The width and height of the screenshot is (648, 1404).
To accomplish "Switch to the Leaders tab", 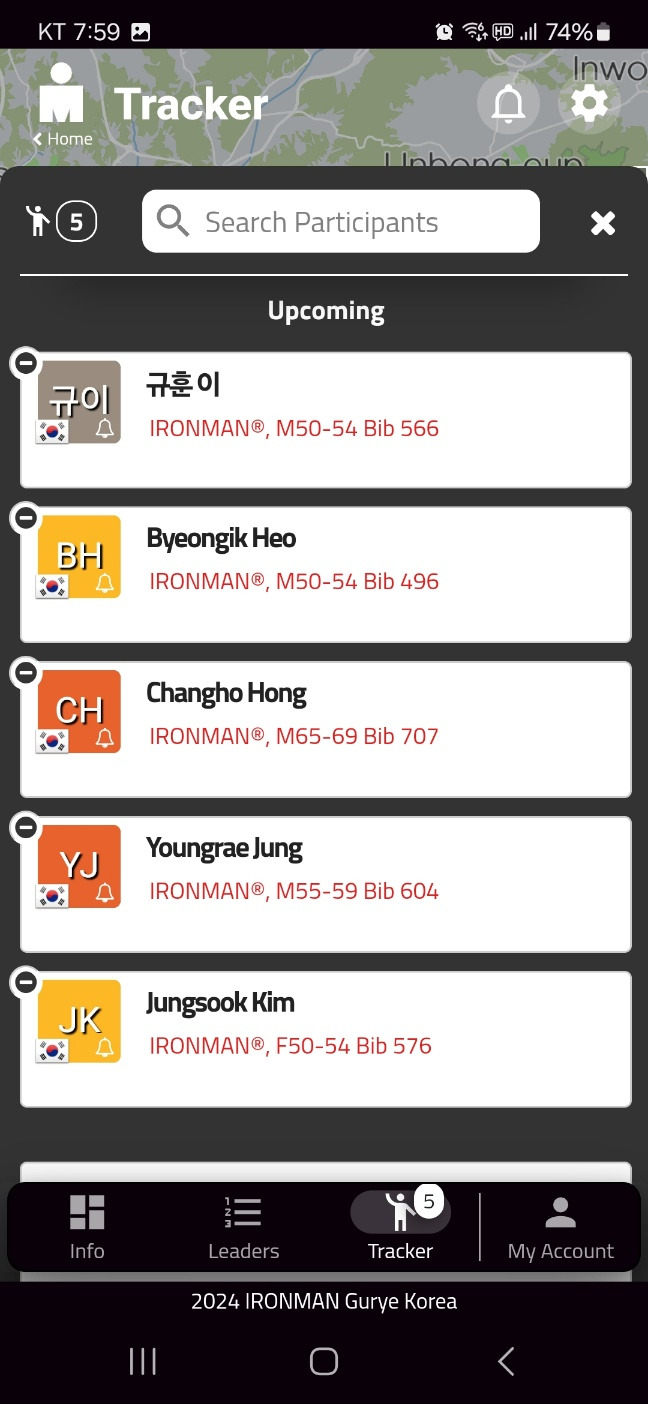I will (x=243, y=1227).
